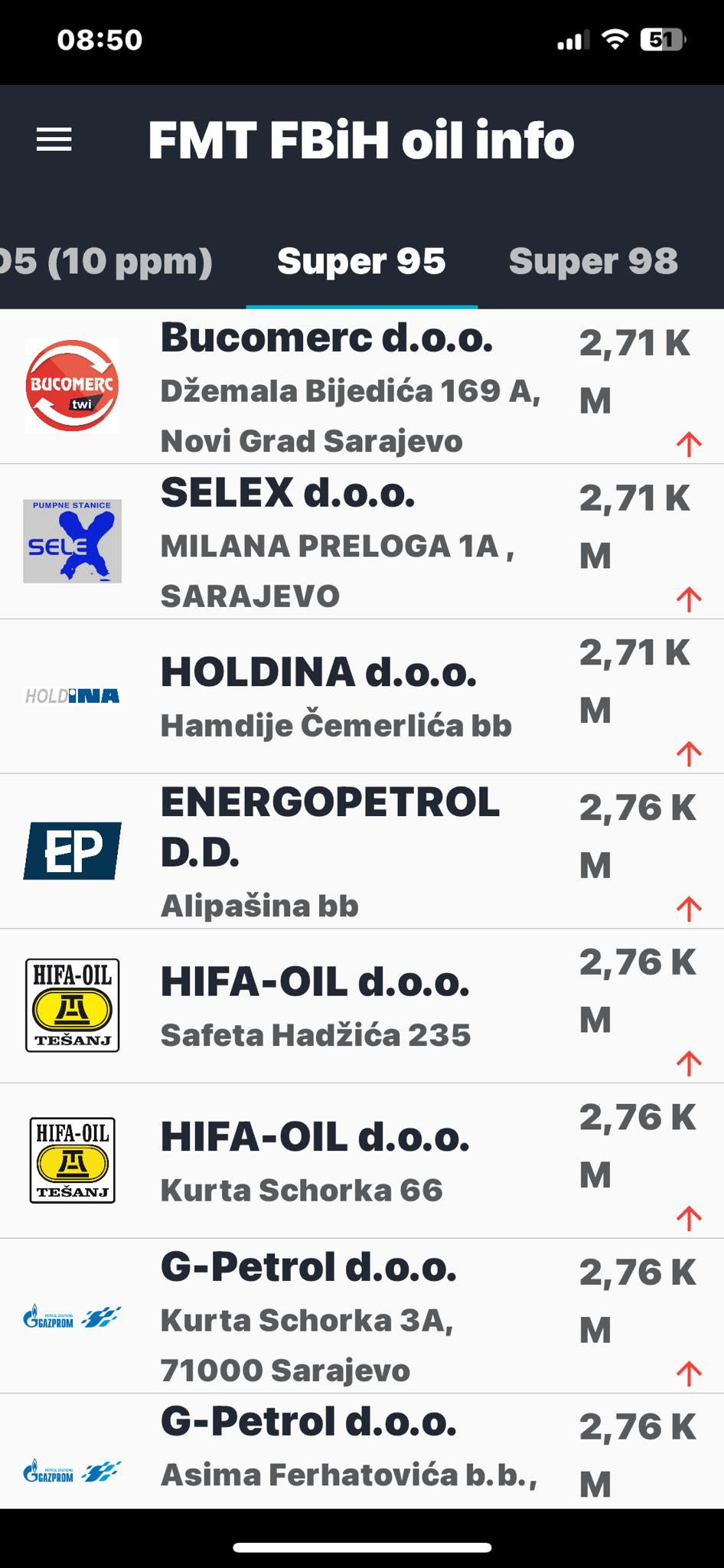
Task: Select the Super 95 tab
Action: click(361, 261)
